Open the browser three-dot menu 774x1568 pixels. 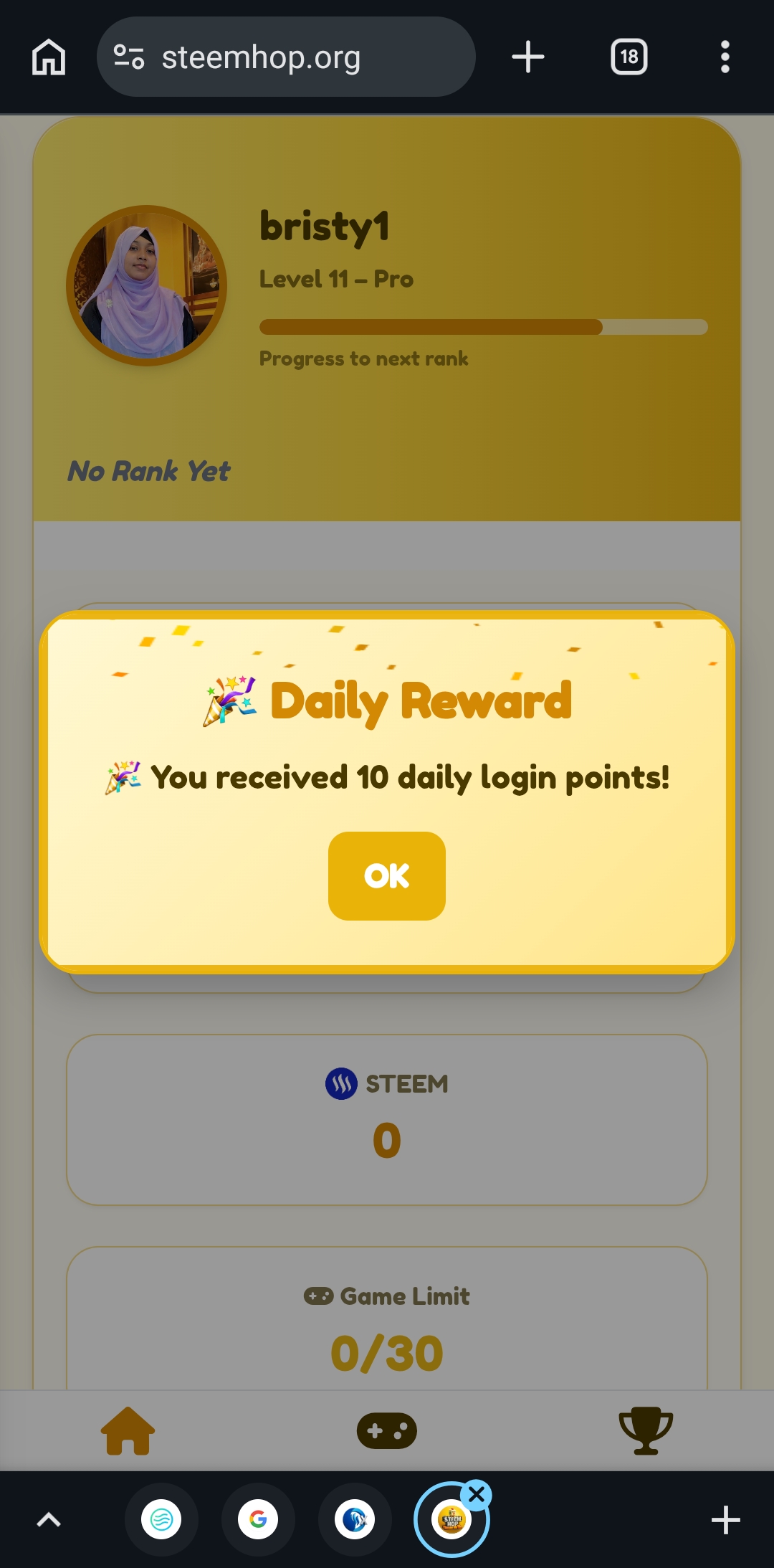point(725,57)
